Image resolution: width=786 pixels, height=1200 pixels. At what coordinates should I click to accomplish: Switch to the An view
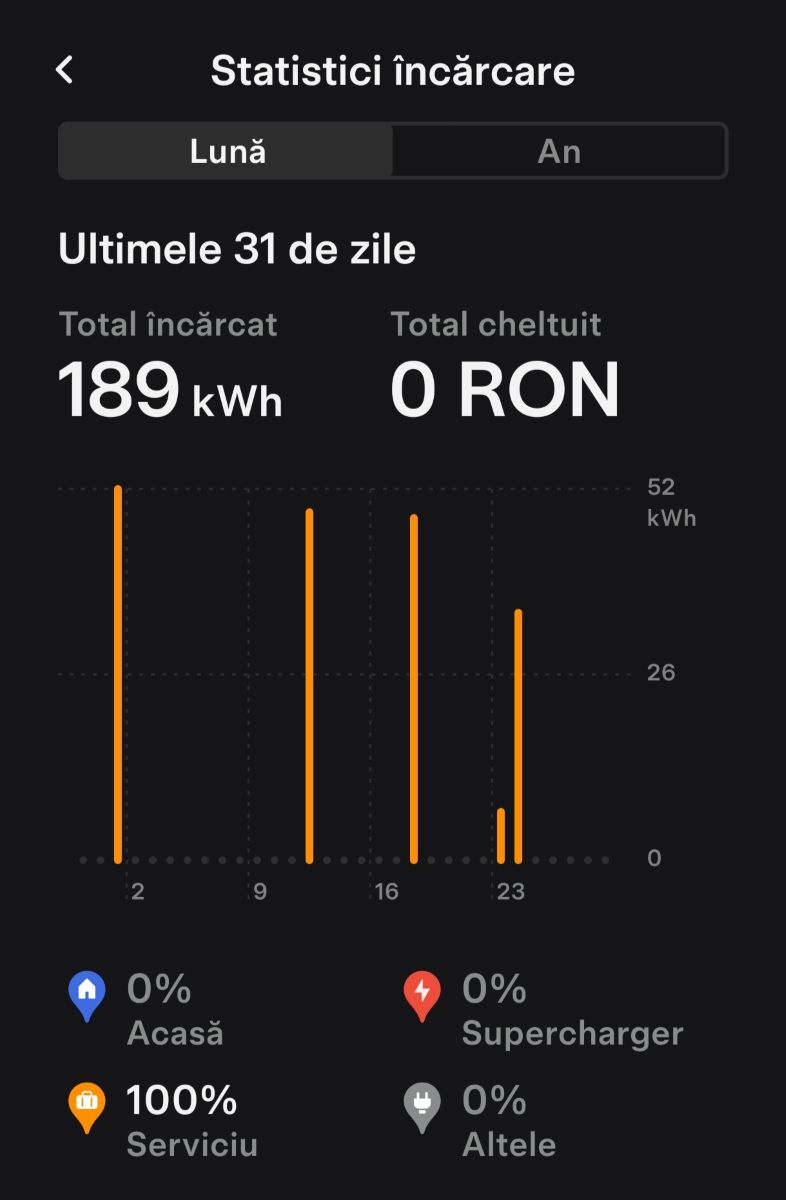click(x=559, y=151)
